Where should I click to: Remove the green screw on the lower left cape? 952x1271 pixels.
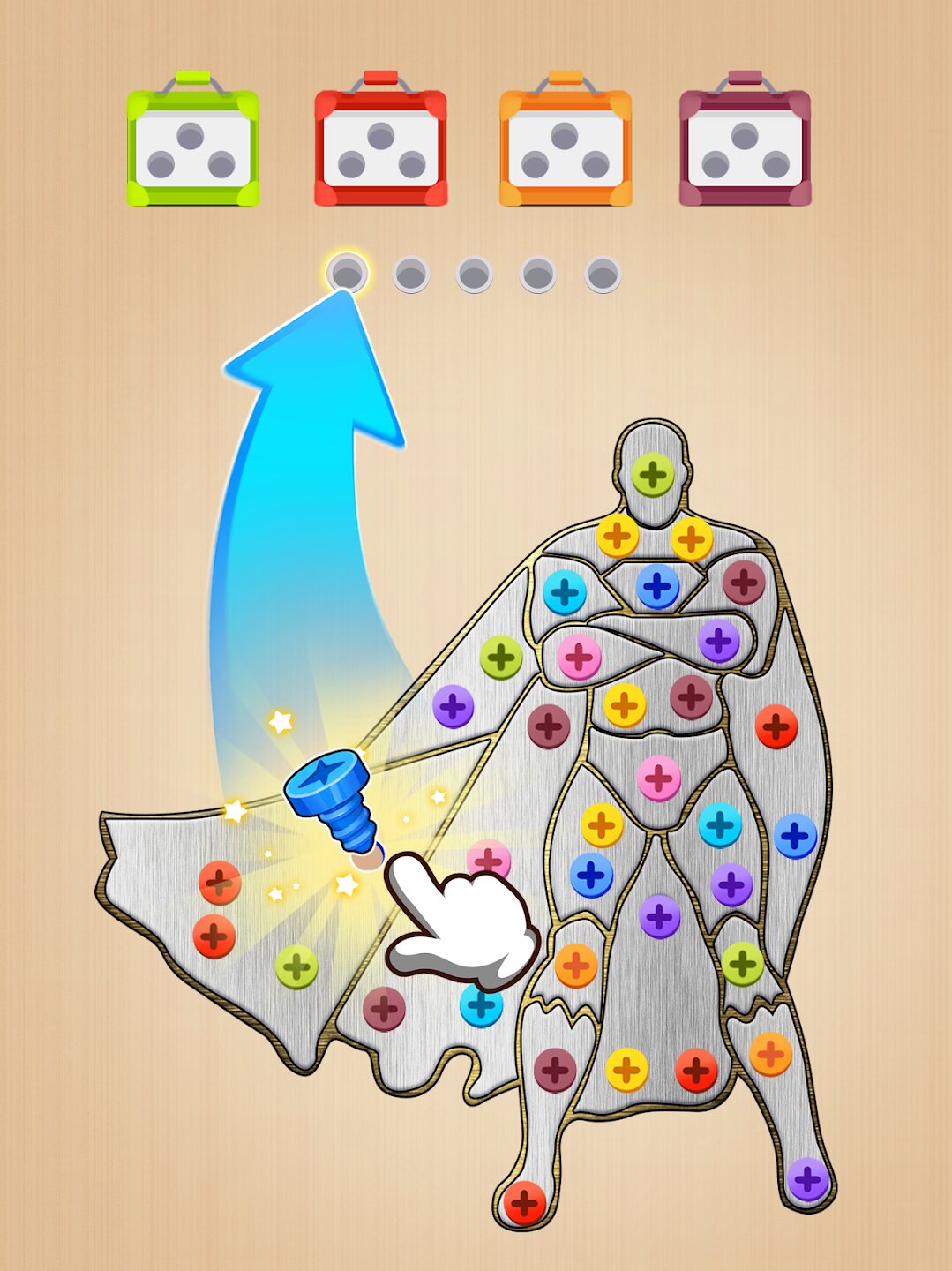[296, 966]
